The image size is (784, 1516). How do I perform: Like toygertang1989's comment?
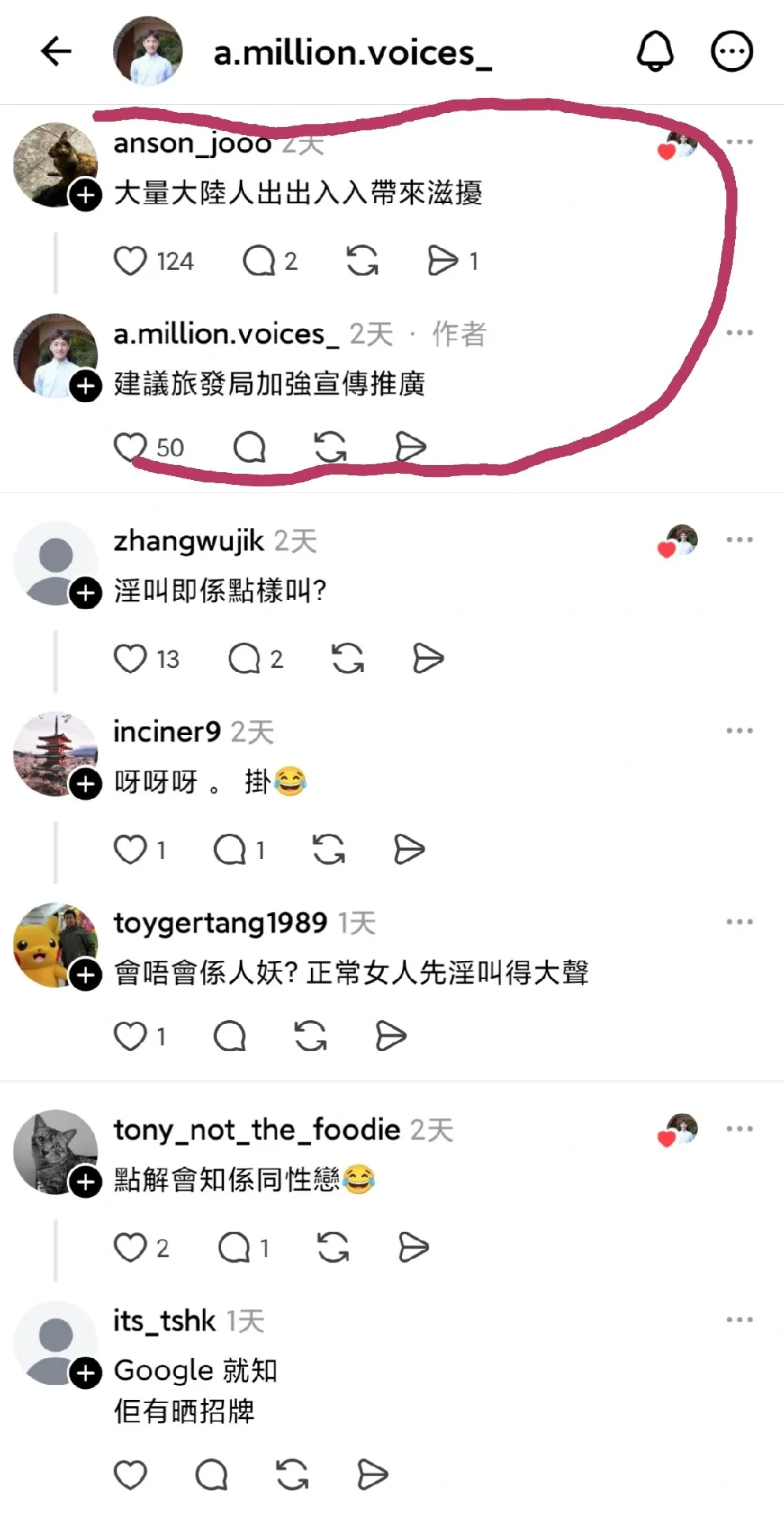click(130, 1036)
